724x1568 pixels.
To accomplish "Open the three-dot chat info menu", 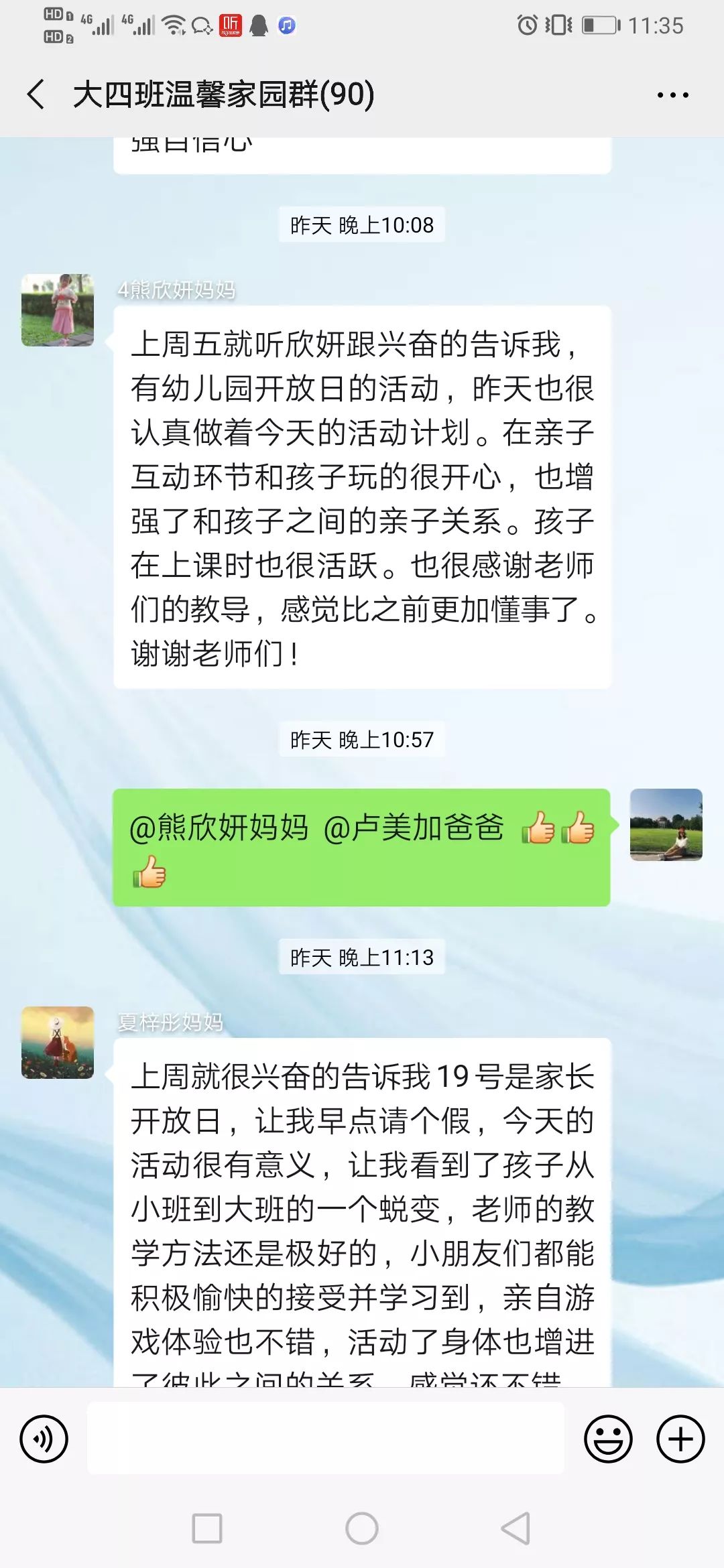I will pos(672,95).
